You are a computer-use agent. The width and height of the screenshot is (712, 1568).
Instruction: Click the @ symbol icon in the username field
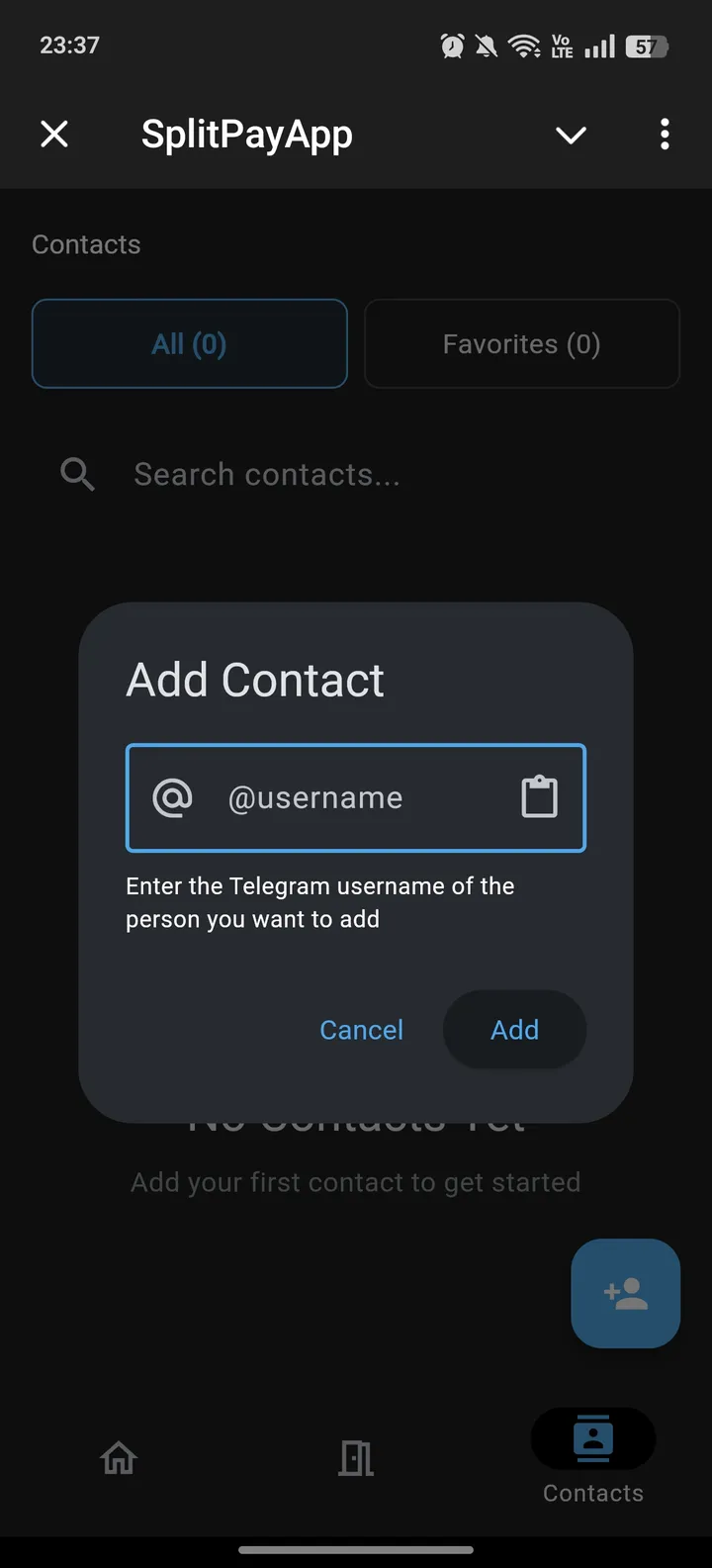(172, 797)
